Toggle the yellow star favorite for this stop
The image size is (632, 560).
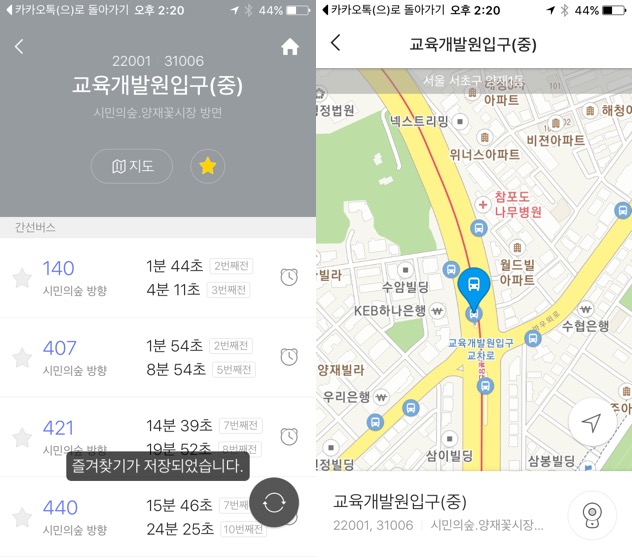click(207, 166)
